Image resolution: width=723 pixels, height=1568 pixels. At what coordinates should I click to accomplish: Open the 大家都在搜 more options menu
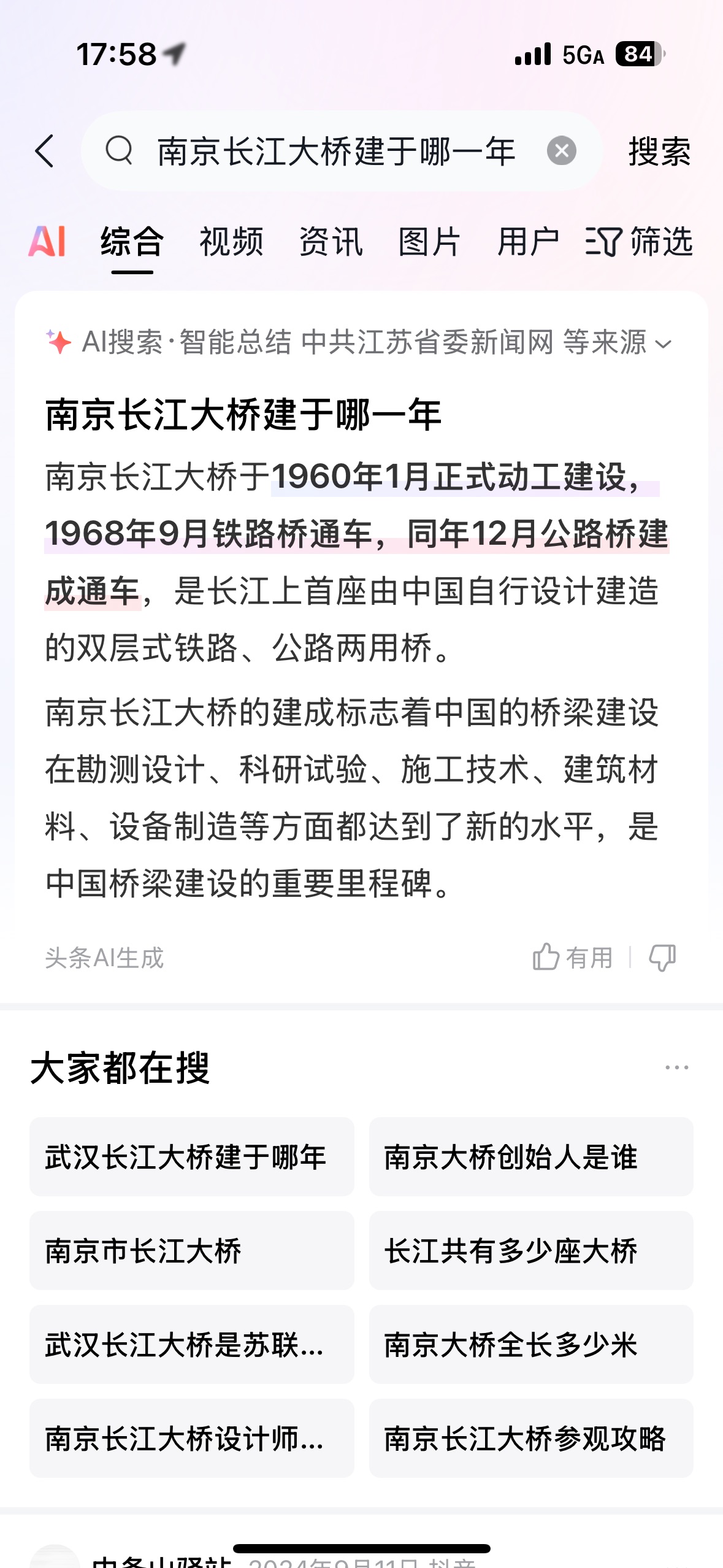tap(676, 1067)
